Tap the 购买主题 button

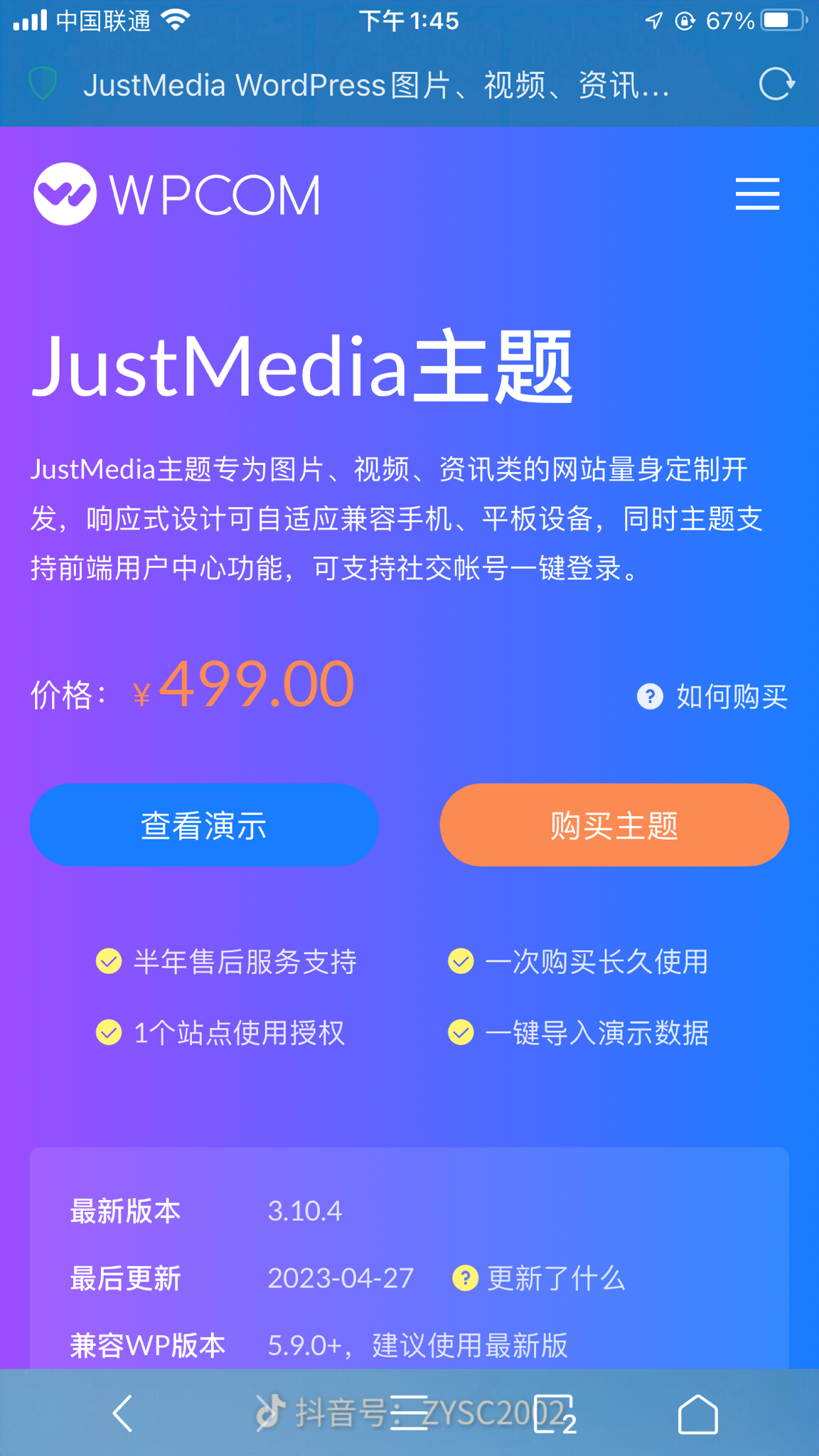pyautogui.click(x=614, y=825)
